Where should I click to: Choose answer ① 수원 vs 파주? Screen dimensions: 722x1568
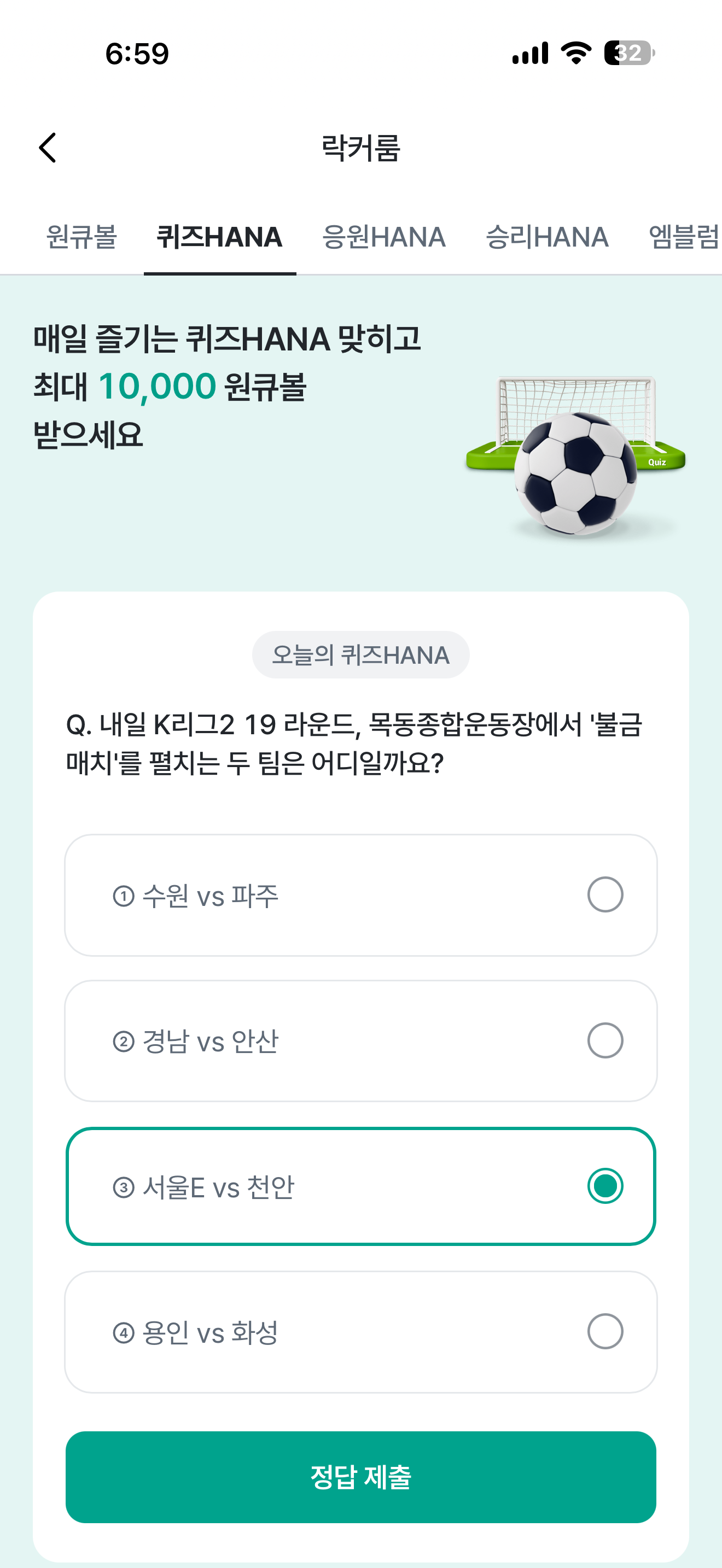361,895
